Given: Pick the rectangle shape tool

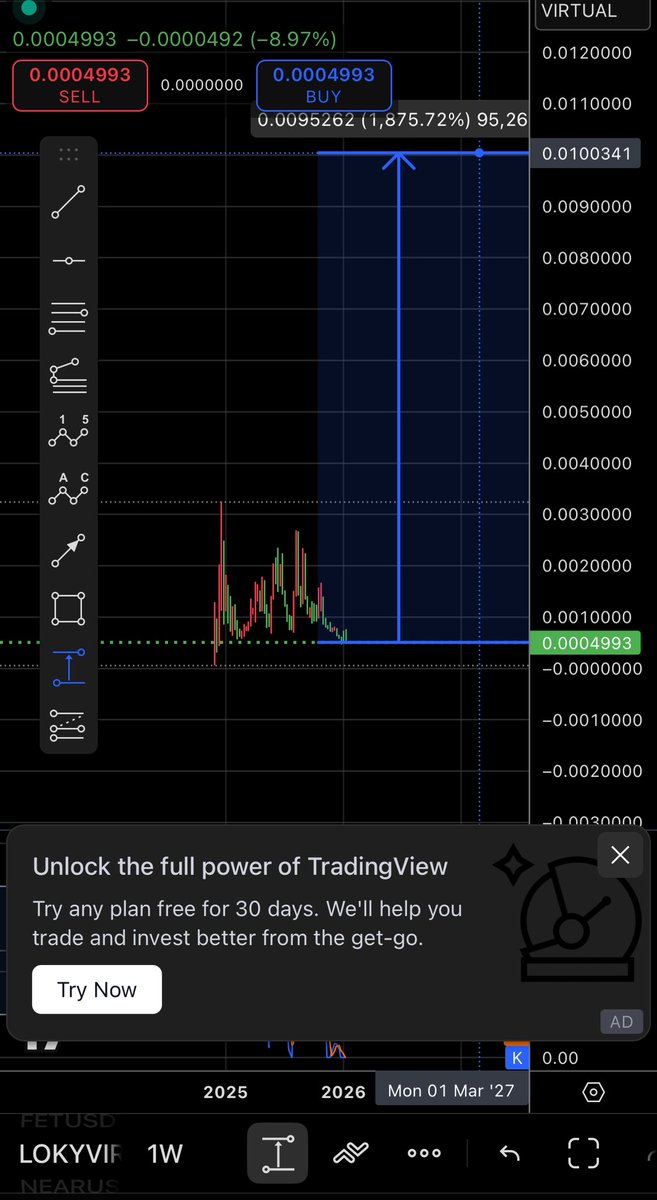Looking at the screenshot, I should tap(69, 608).
